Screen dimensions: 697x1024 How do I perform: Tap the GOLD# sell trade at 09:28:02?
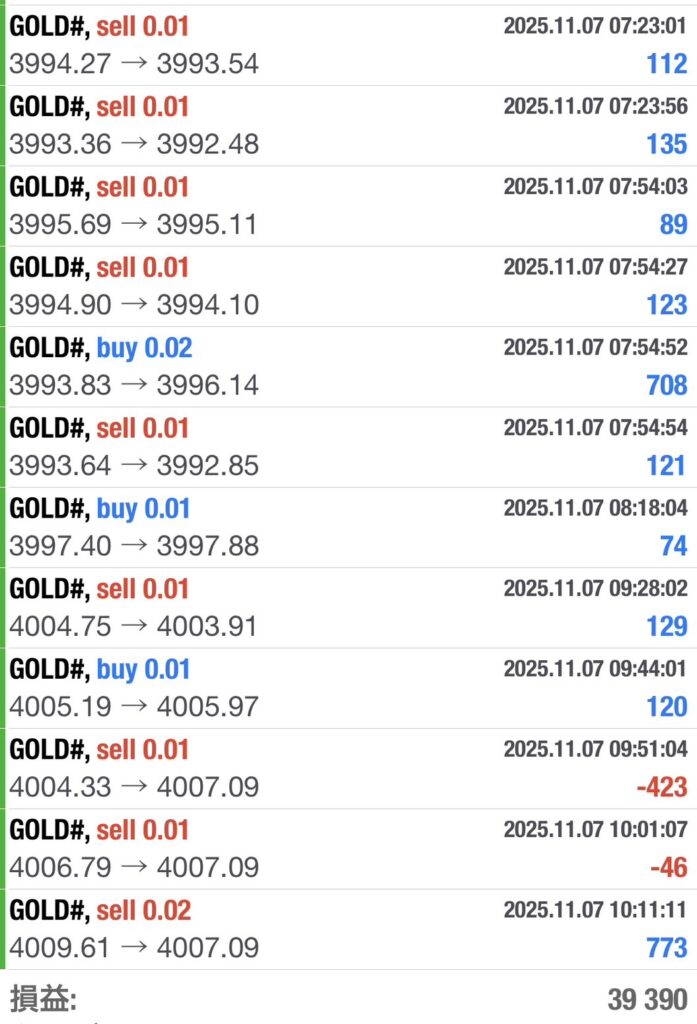coord(348,608)
